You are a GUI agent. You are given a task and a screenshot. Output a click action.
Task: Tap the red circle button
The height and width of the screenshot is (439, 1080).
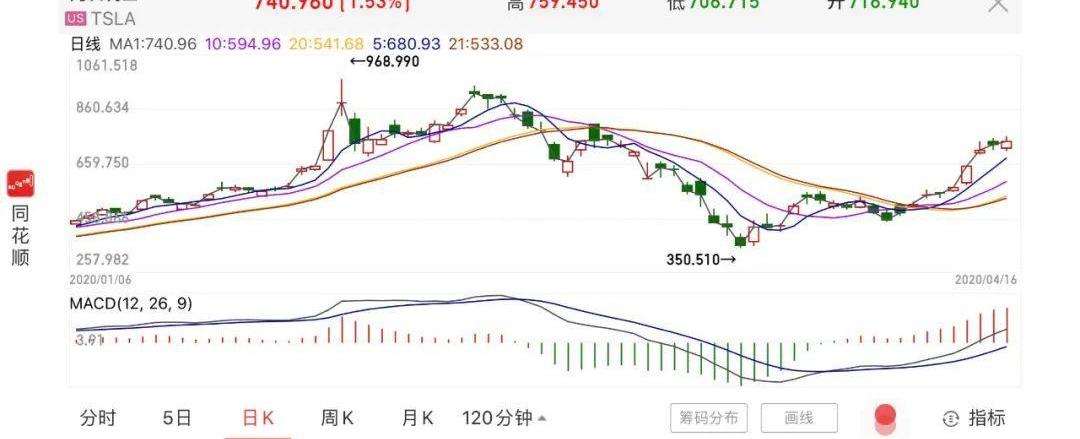(885, 416)
